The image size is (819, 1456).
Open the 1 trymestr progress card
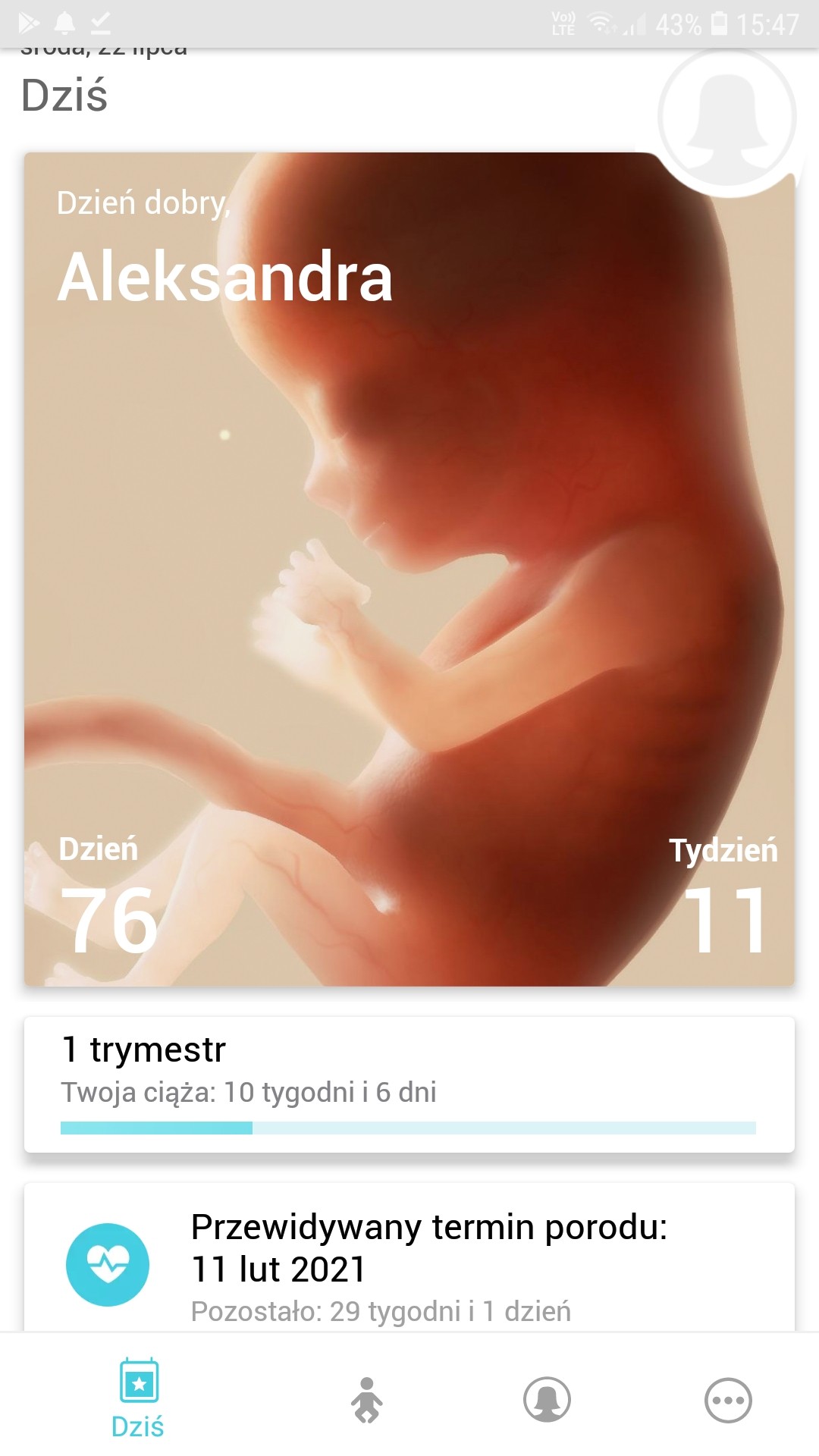409,1084
